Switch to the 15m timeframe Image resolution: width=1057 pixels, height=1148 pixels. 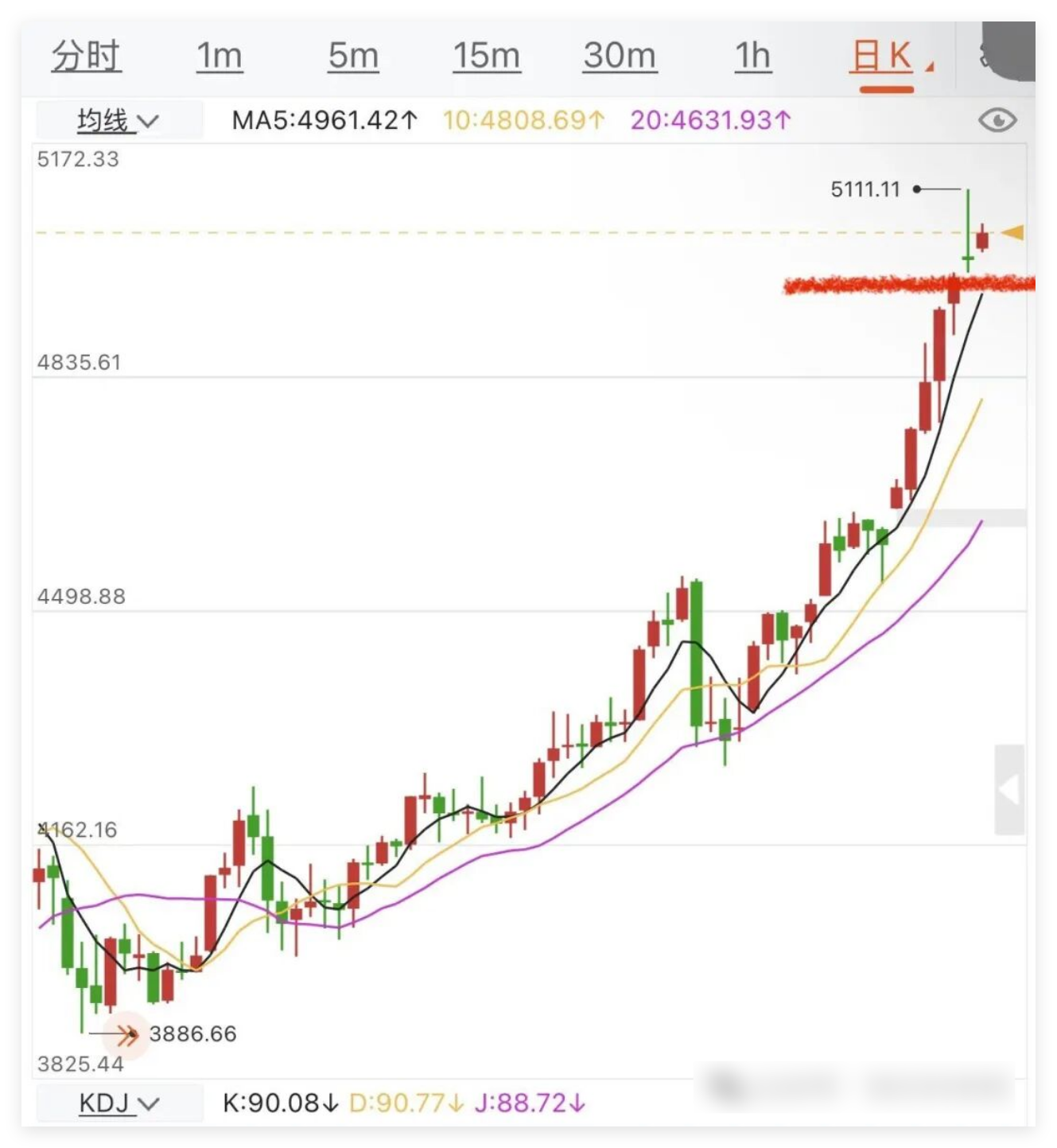[487, 56]
